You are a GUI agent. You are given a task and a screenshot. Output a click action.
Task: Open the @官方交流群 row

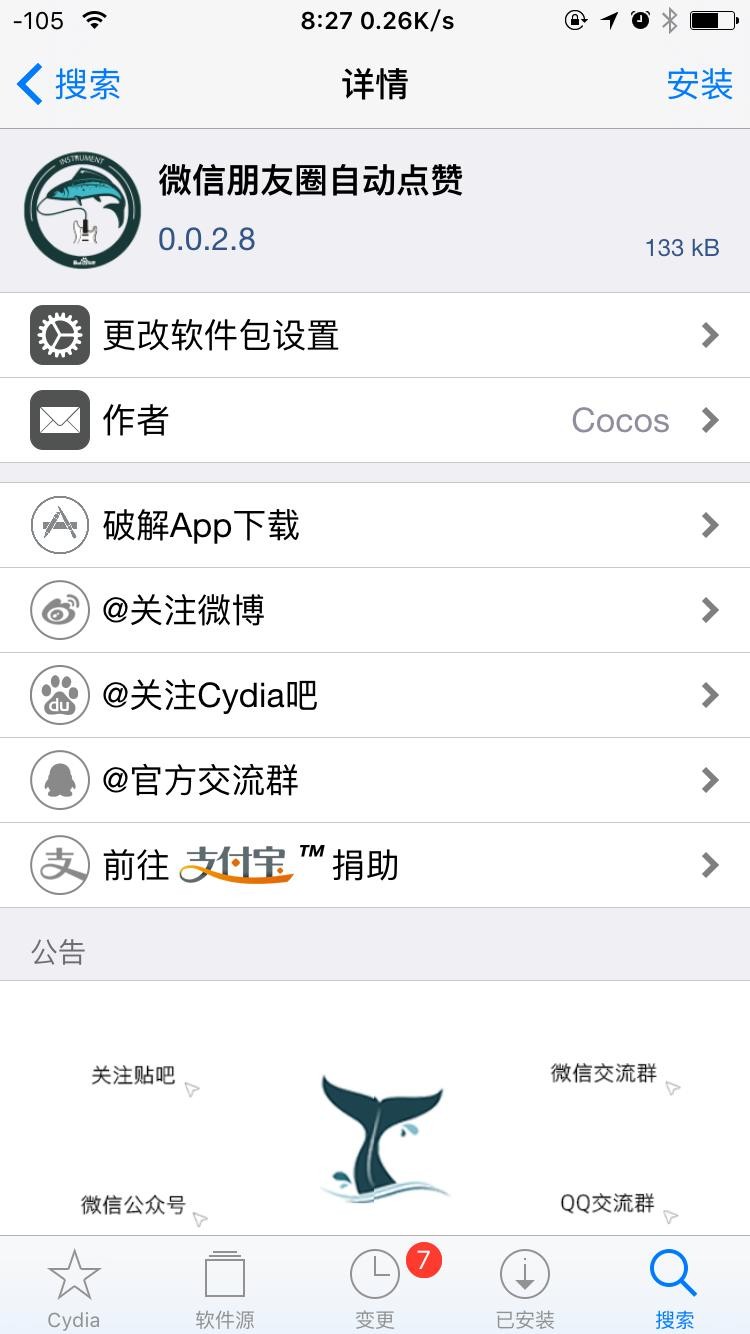coord(375,780)
